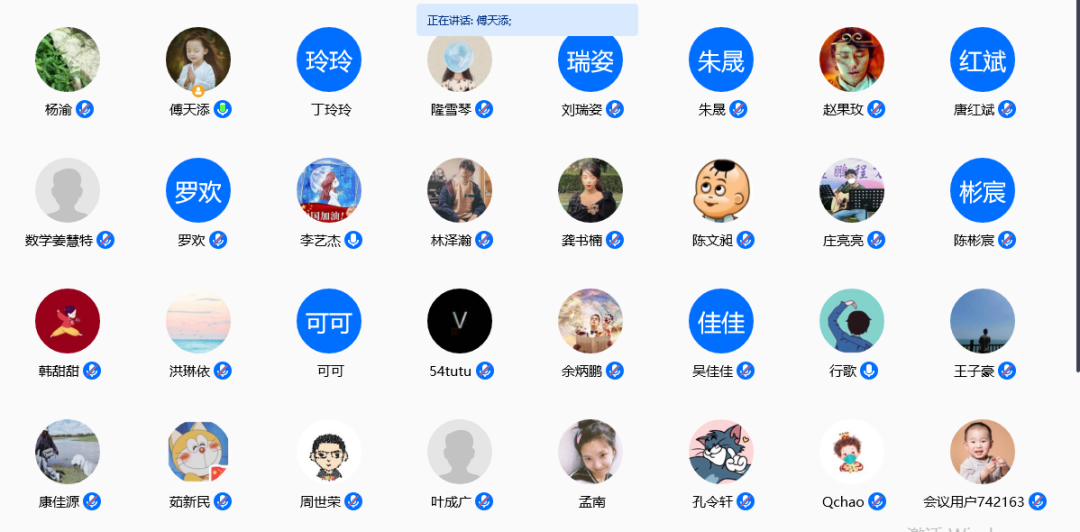Screen dimensions: 1080x532
Task: Tap 赵果玫's avatar
Action: 851,60
